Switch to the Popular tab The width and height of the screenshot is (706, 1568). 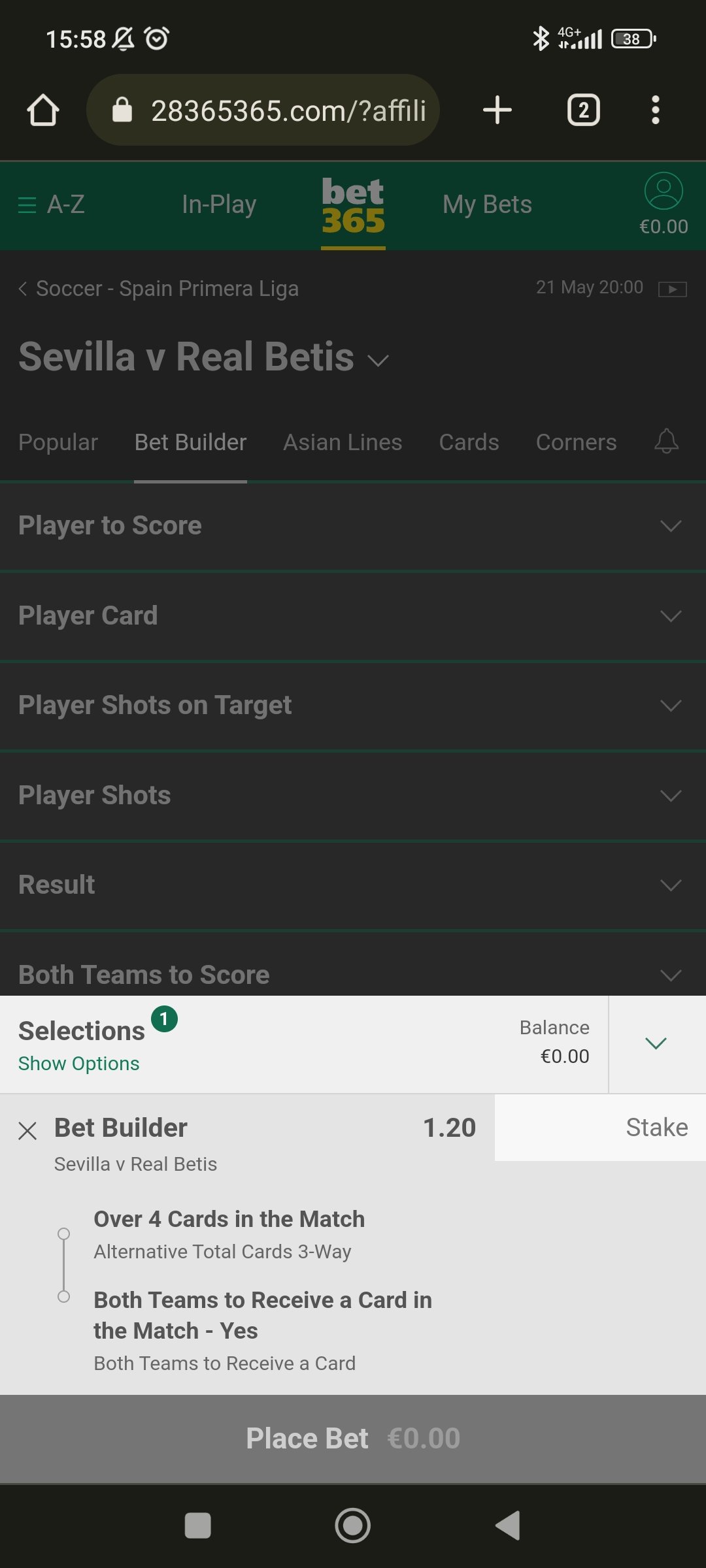[x=58, y=442]
